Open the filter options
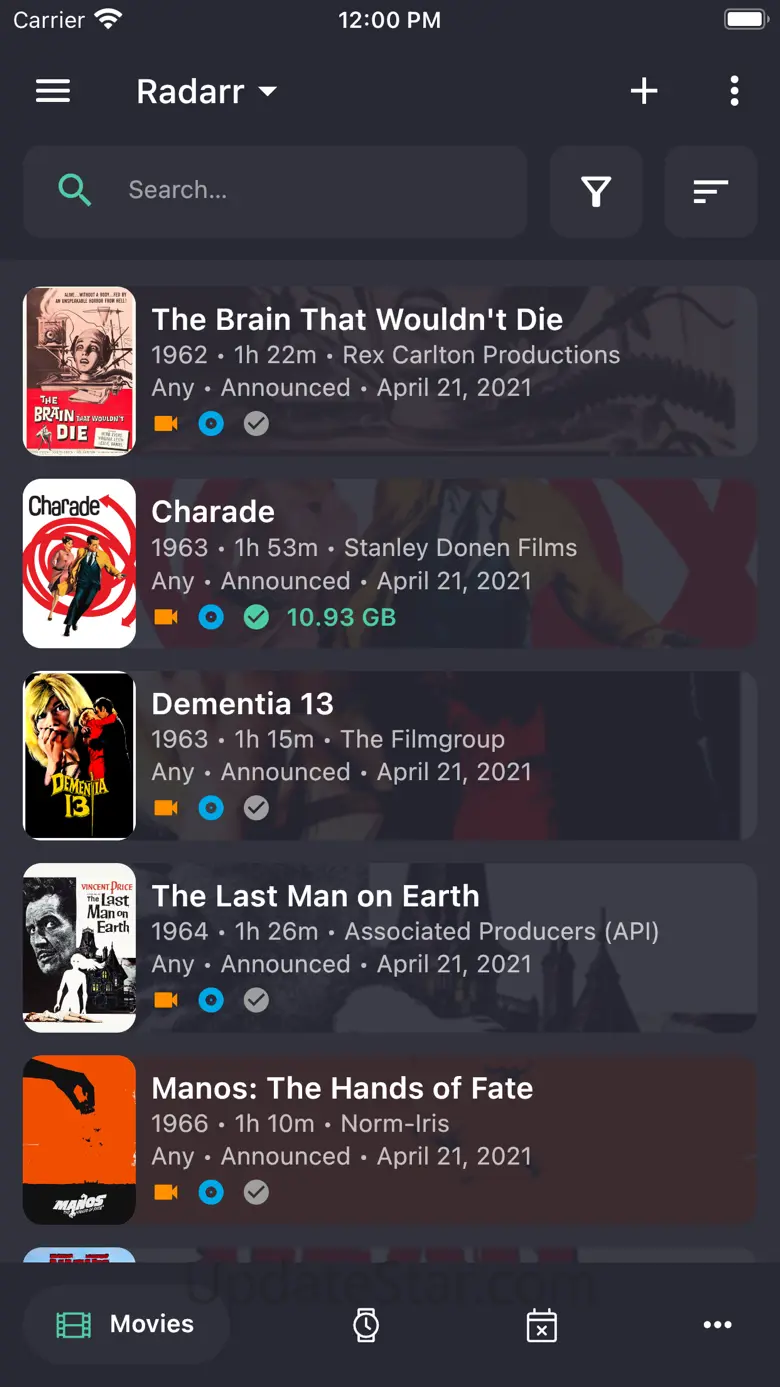This screenshot has width=780, height=1387. pos(596,191)
